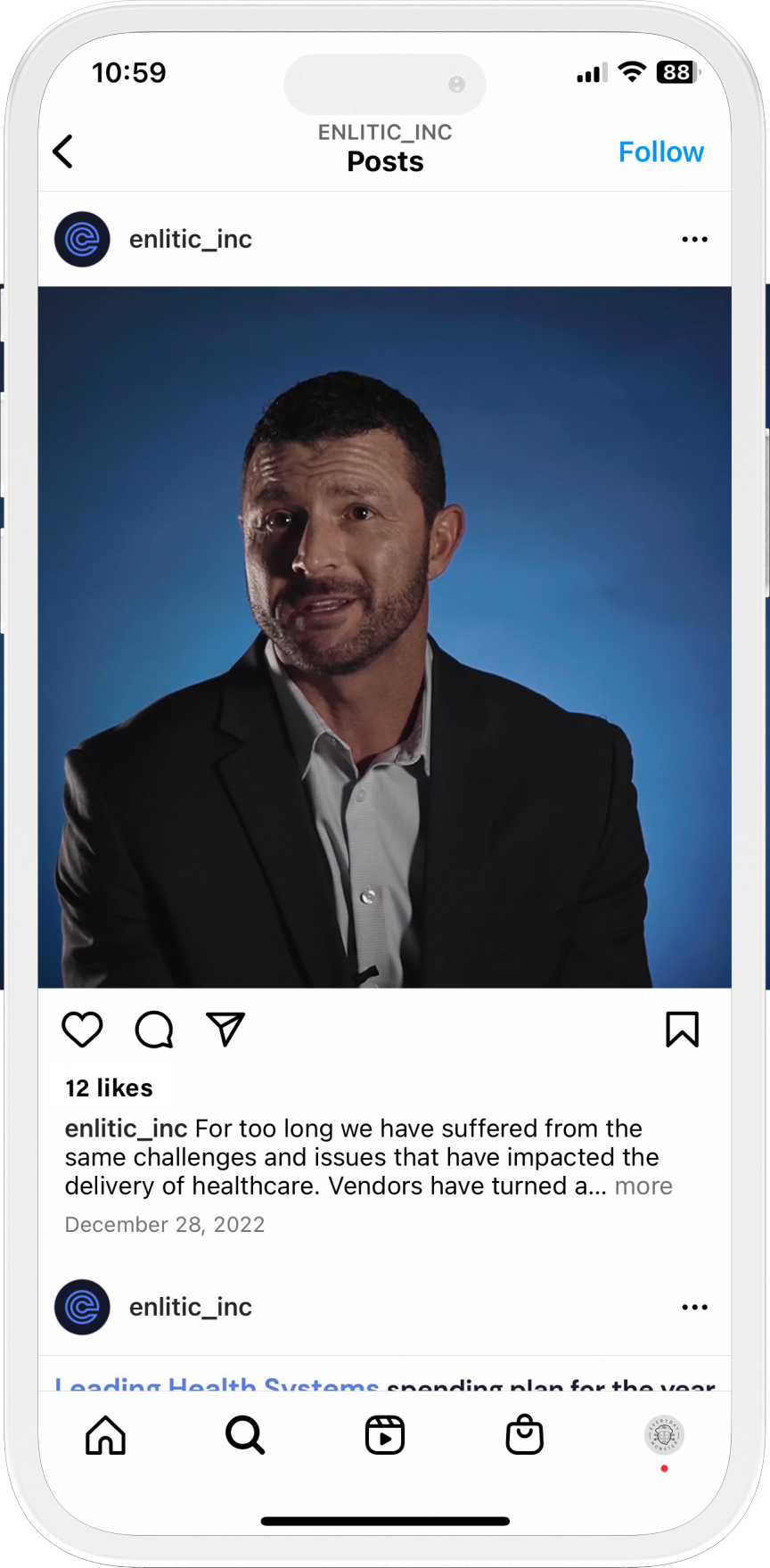The width and height of the screenshot is (770, 1568).
Task: Switch to the Home tab
Action: click(105, 1435)
